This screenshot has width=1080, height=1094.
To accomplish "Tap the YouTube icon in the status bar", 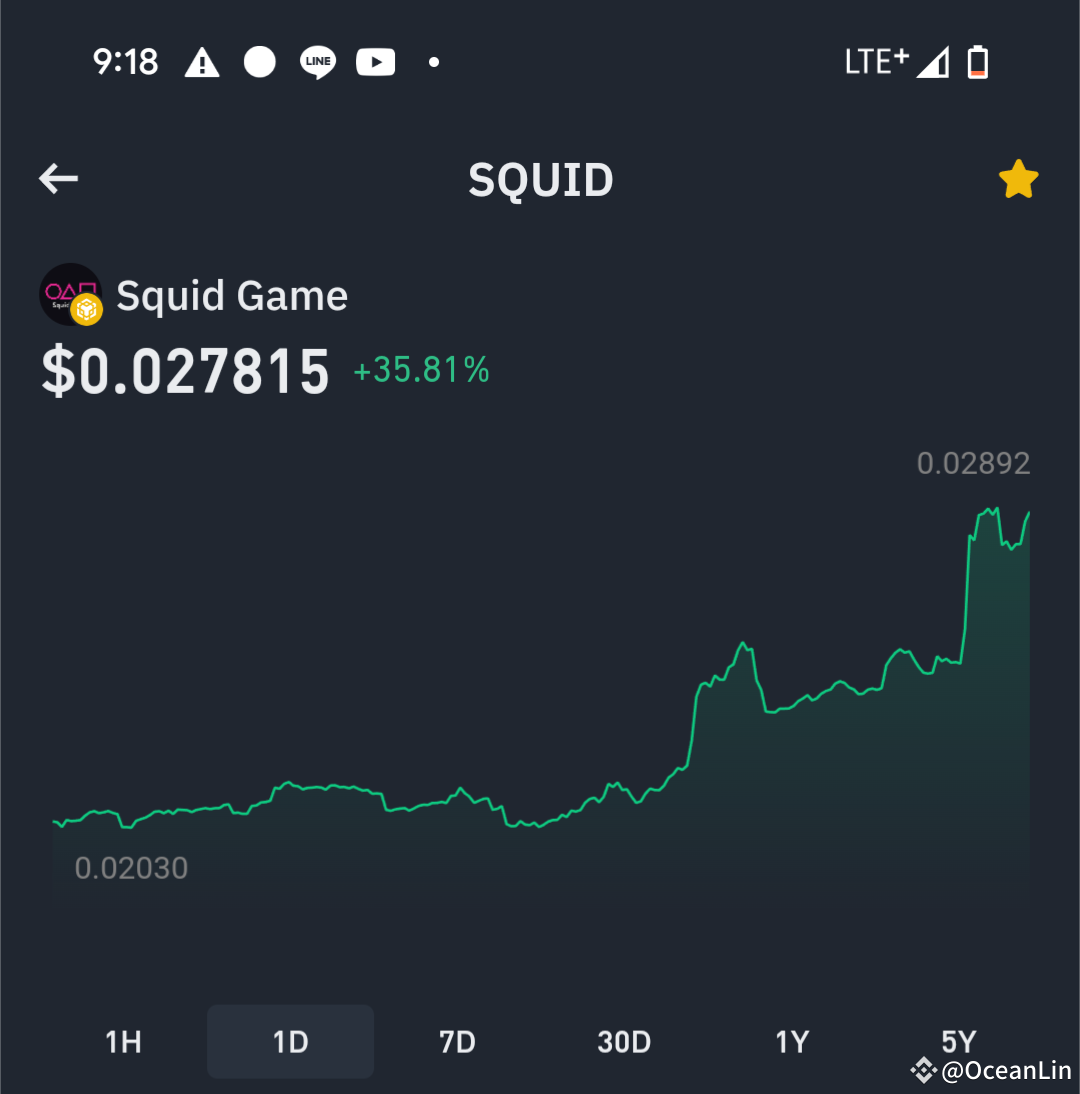I will pos(376,61).
